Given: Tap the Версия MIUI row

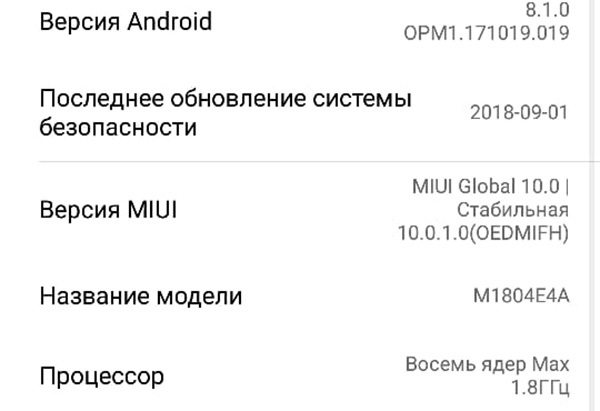Looking at the screenshot, I should click(300, 211).
